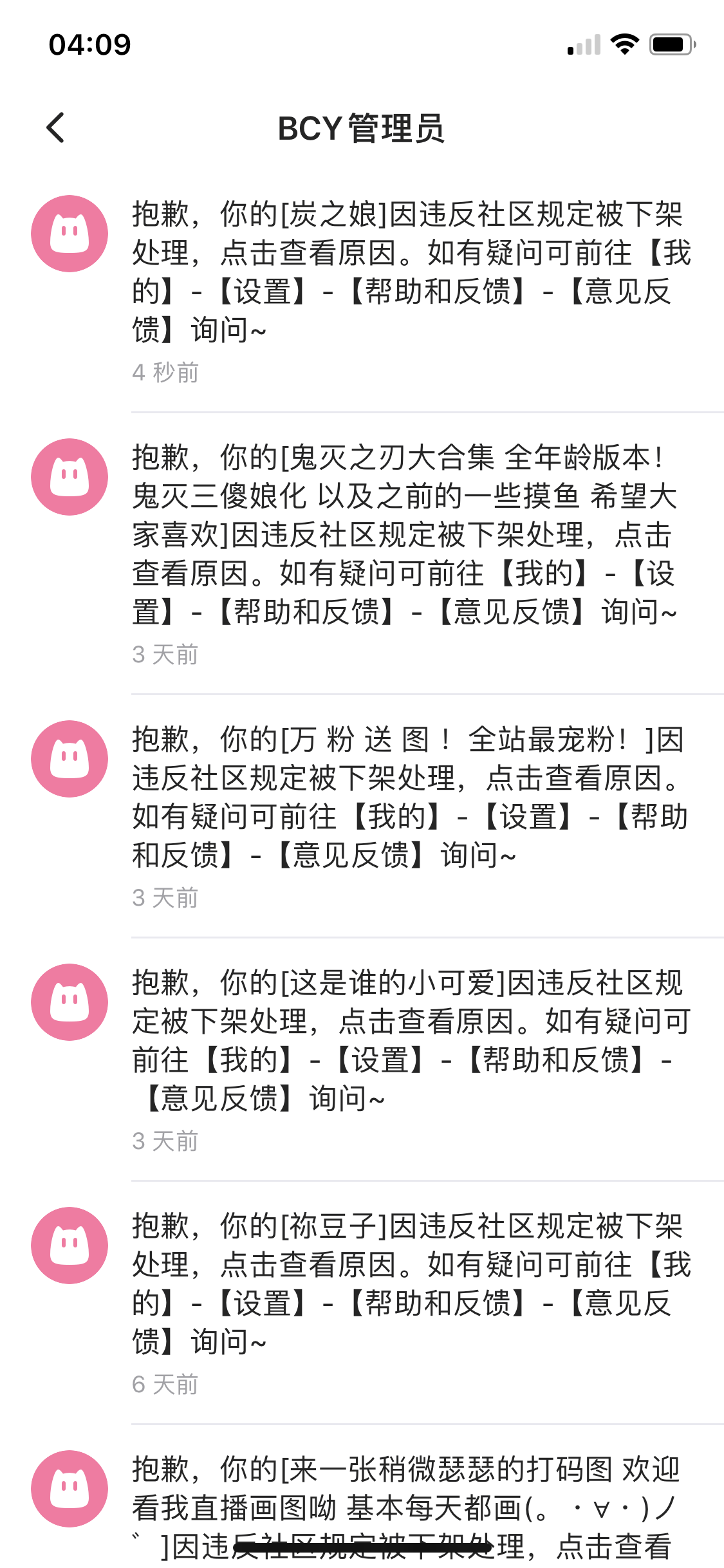Open the 炭之娘 takedown notice
The width and height of the screenshot is (724, 1568).
click(411, 272)
